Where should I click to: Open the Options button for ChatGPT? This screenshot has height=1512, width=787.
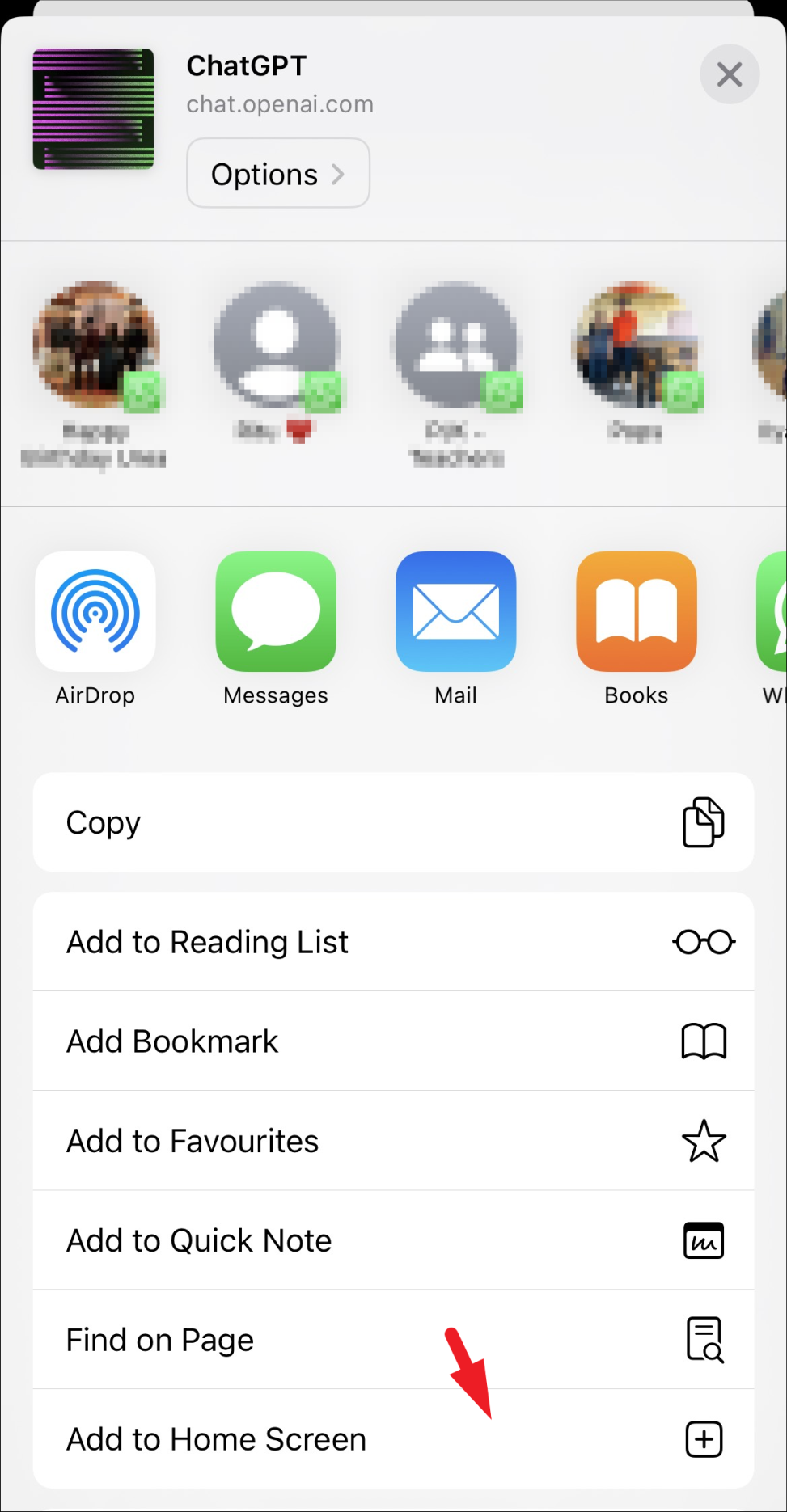277,173
